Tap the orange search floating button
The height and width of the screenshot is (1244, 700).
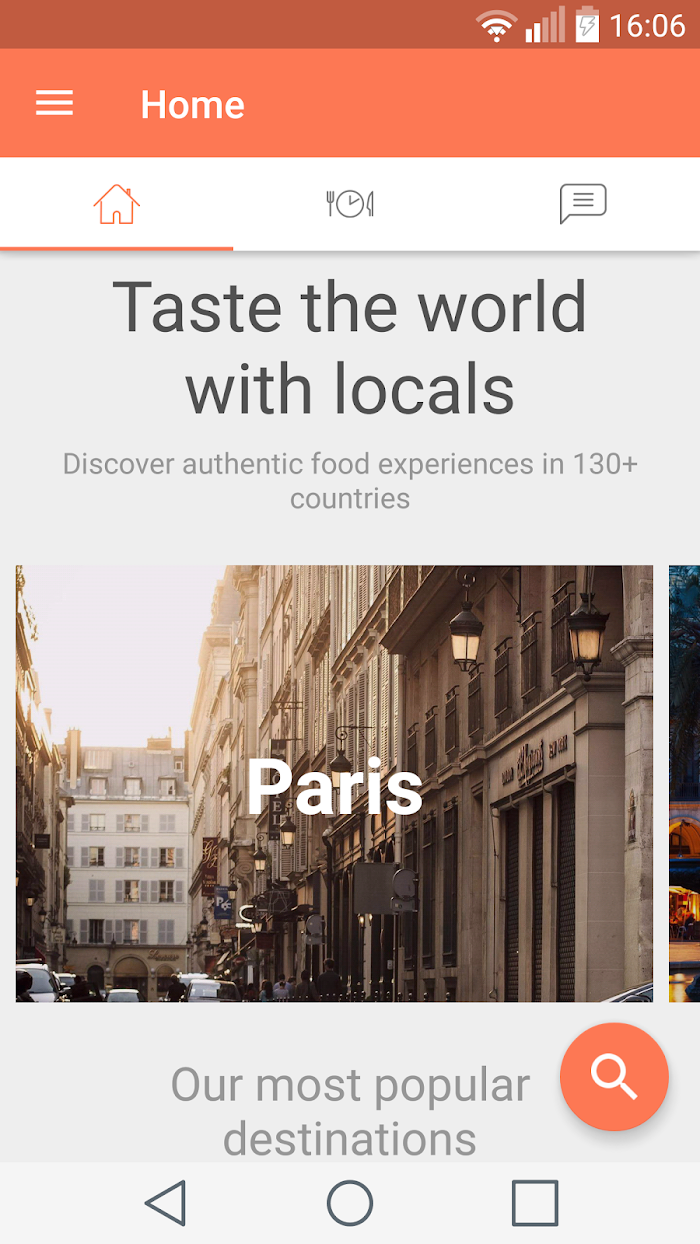(x=614, y=1077)
